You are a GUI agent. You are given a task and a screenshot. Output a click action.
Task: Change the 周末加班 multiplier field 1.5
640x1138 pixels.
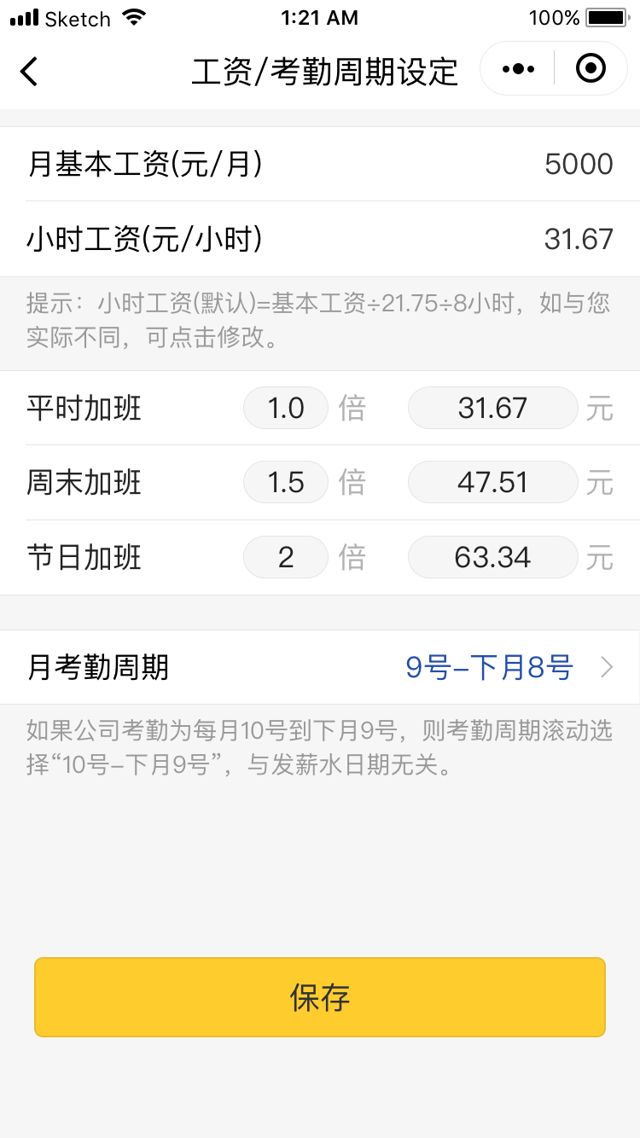click(x=286, y=483)
